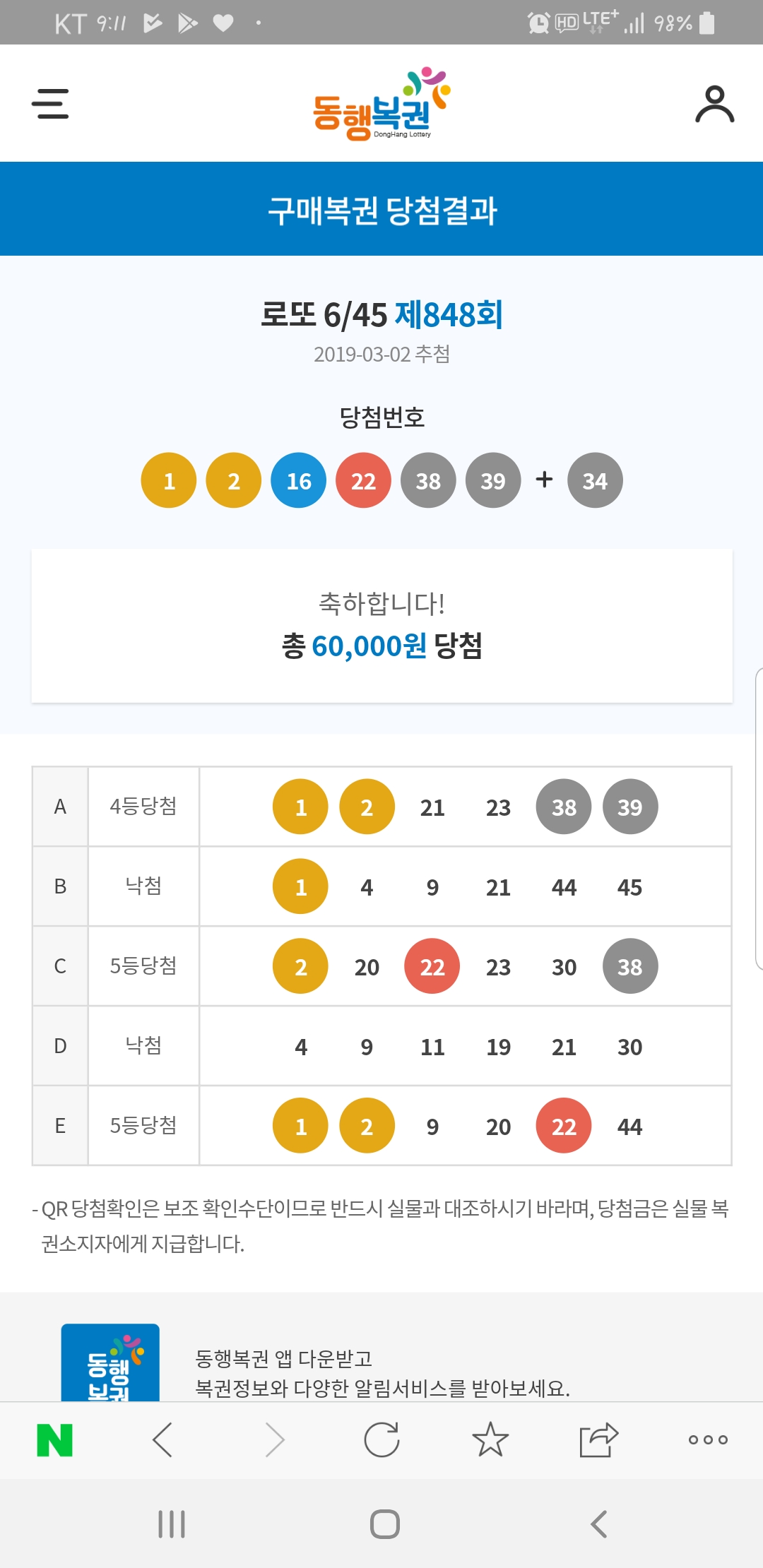Screen dimensions: 763x1568
Task: Go to the system home screen
Action: (385, 1524)
